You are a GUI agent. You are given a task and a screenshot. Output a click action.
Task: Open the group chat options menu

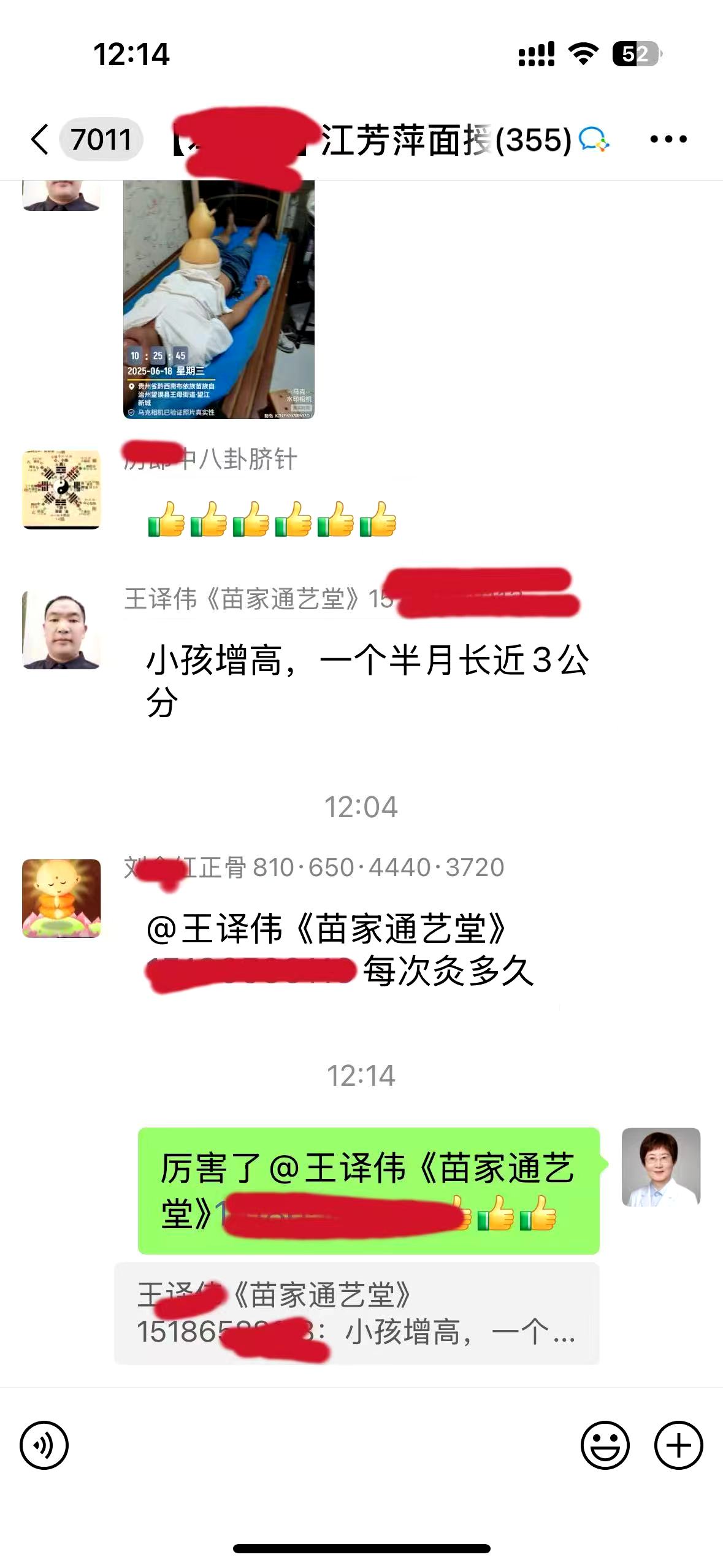pos(668,139)
